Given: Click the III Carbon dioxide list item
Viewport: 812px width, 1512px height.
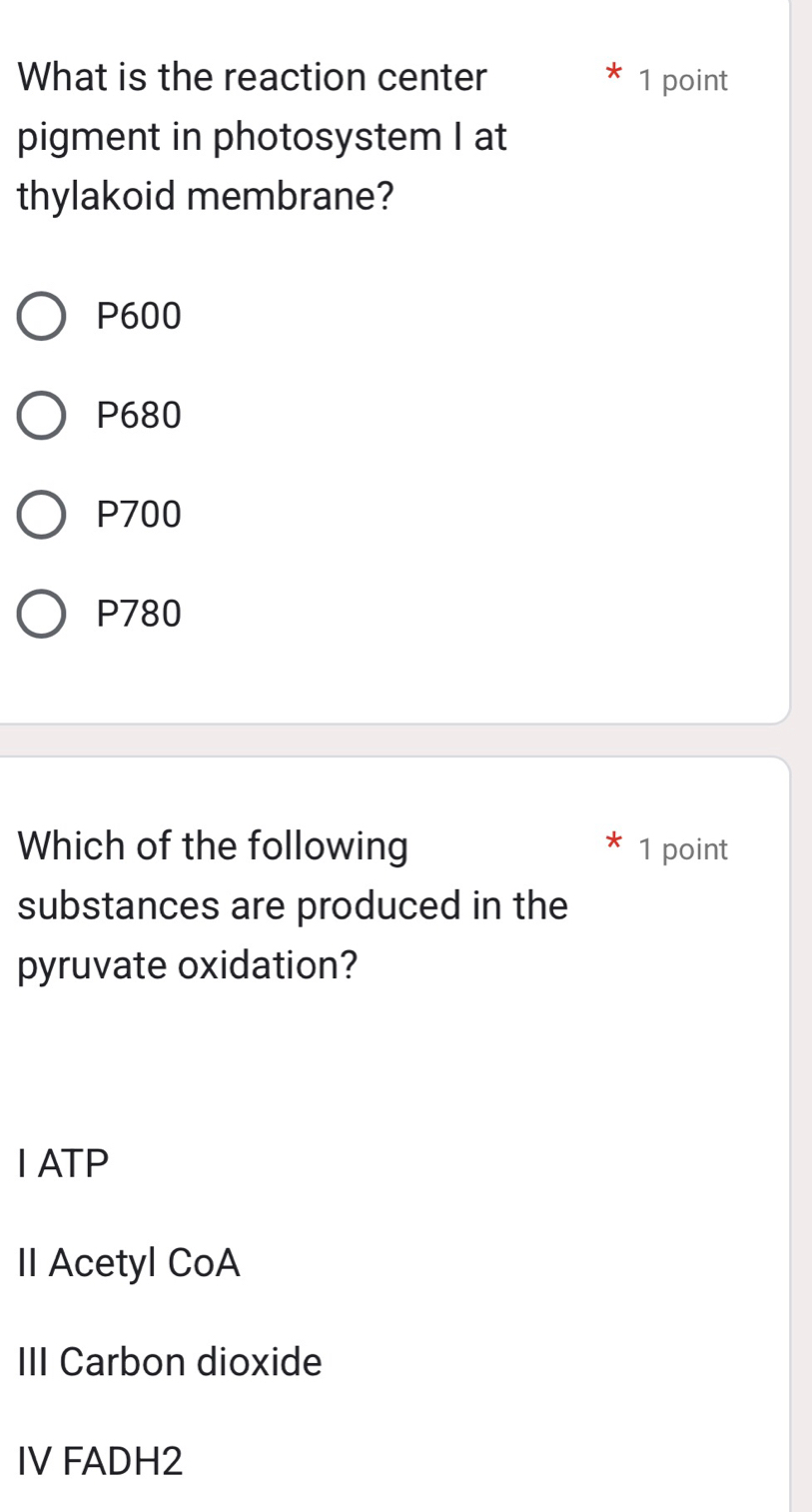Looking at the screenshot, I should click(169, 1362).
